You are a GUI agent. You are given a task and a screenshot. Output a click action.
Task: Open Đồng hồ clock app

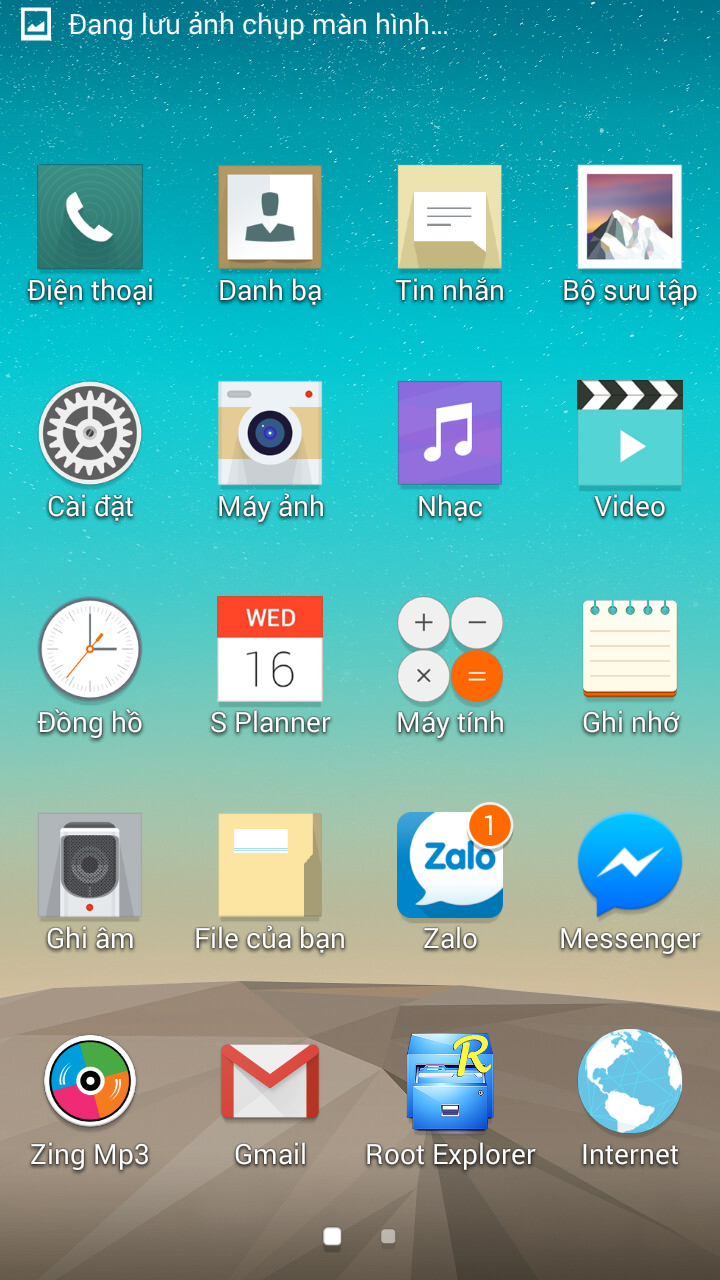90,649
